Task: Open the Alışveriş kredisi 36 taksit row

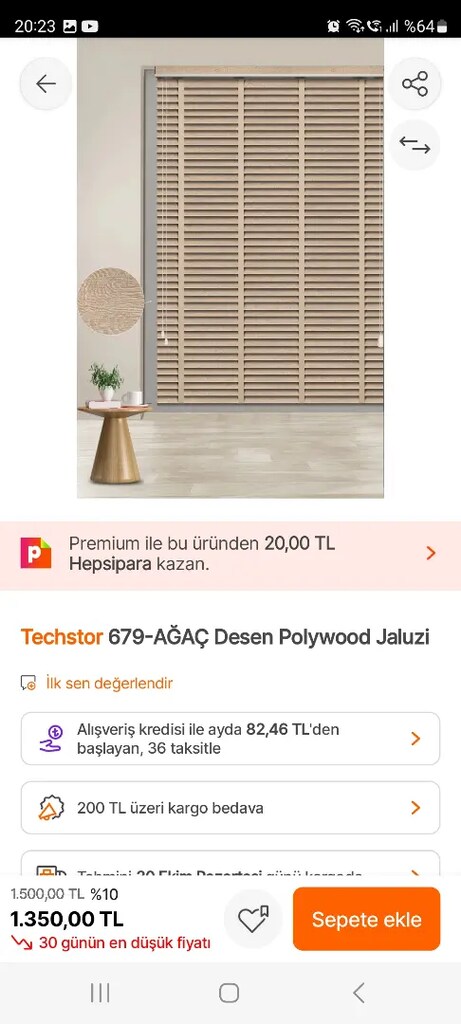Action: (x=230, y=739)
